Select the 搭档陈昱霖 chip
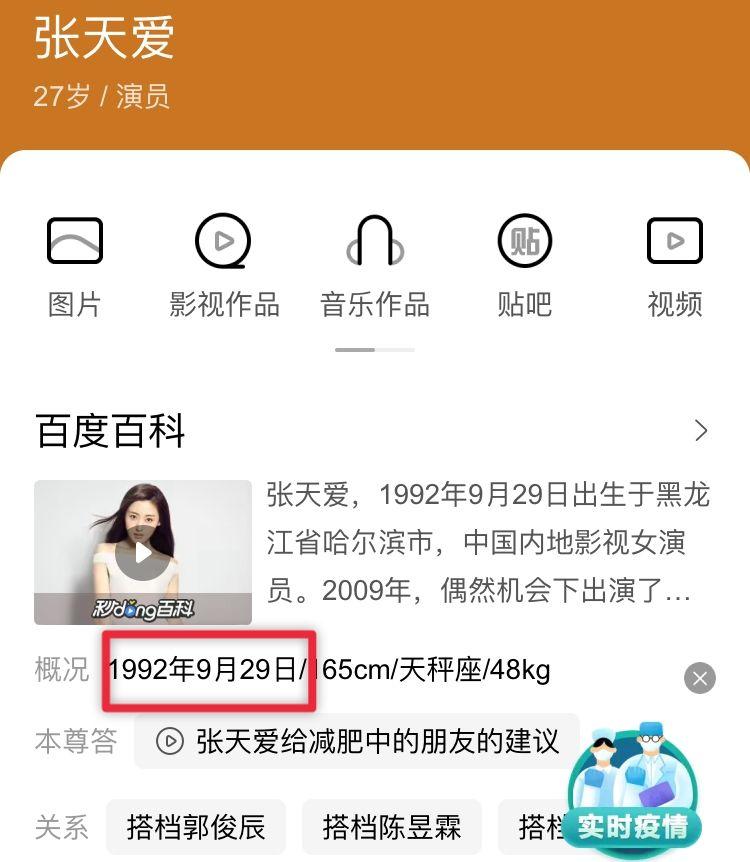The width and height of the screenshot is (750, 862). [x=392, y=827]
